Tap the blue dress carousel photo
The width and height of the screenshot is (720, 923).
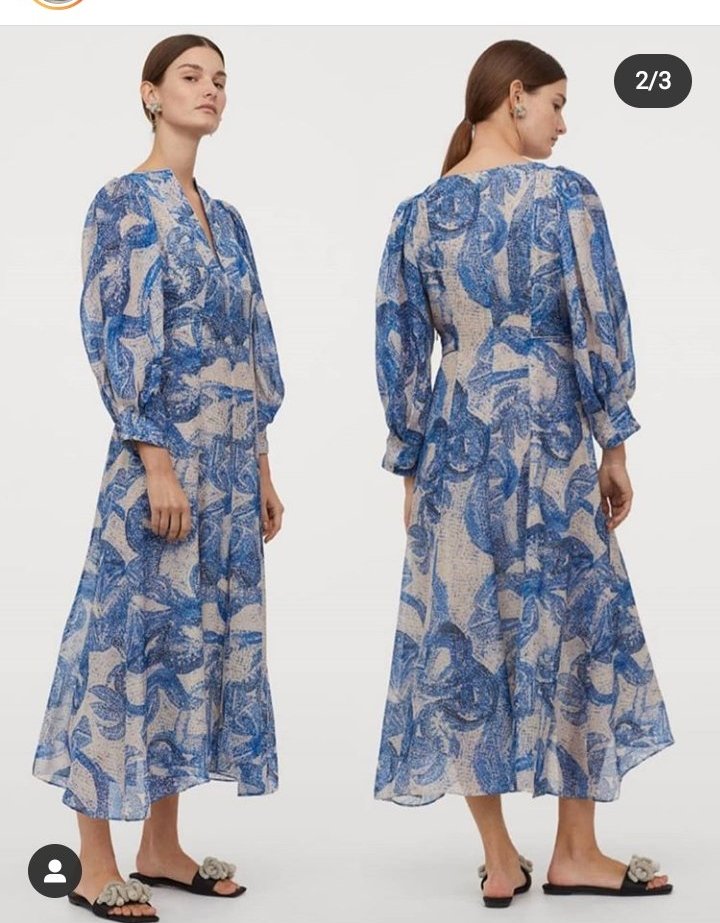(x=360, y=470)
